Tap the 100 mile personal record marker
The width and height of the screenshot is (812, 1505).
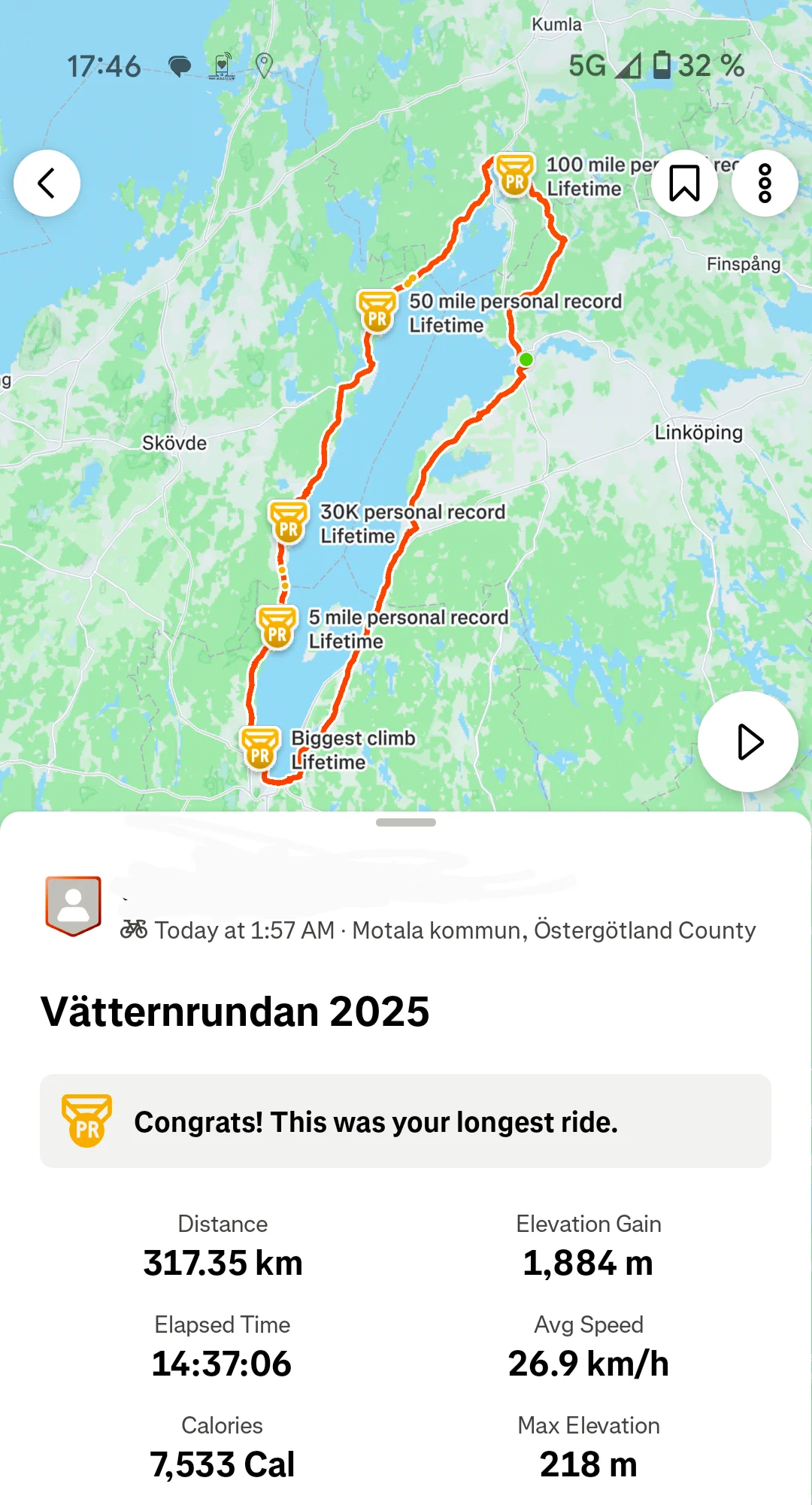tap(515, 175)
